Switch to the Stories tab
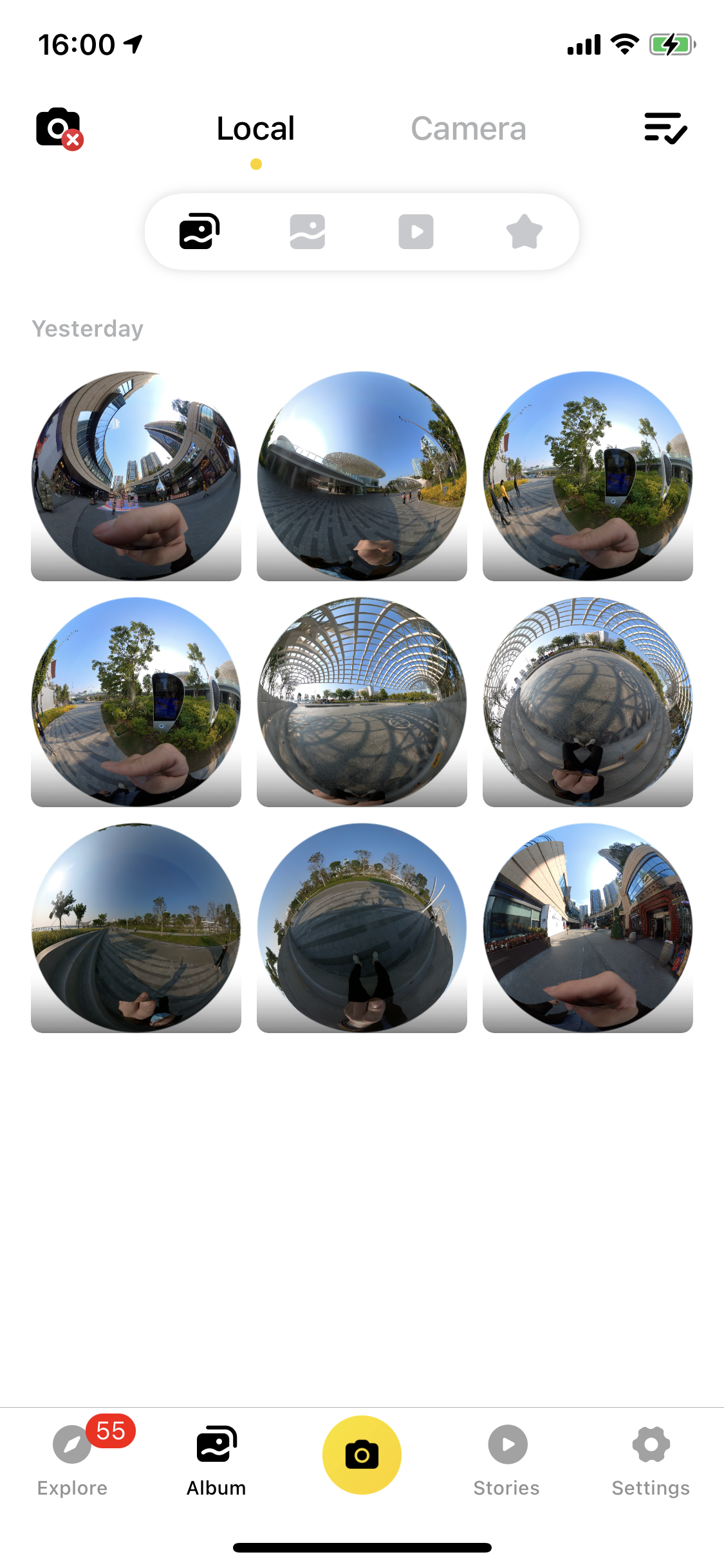 pos(506,1457)
